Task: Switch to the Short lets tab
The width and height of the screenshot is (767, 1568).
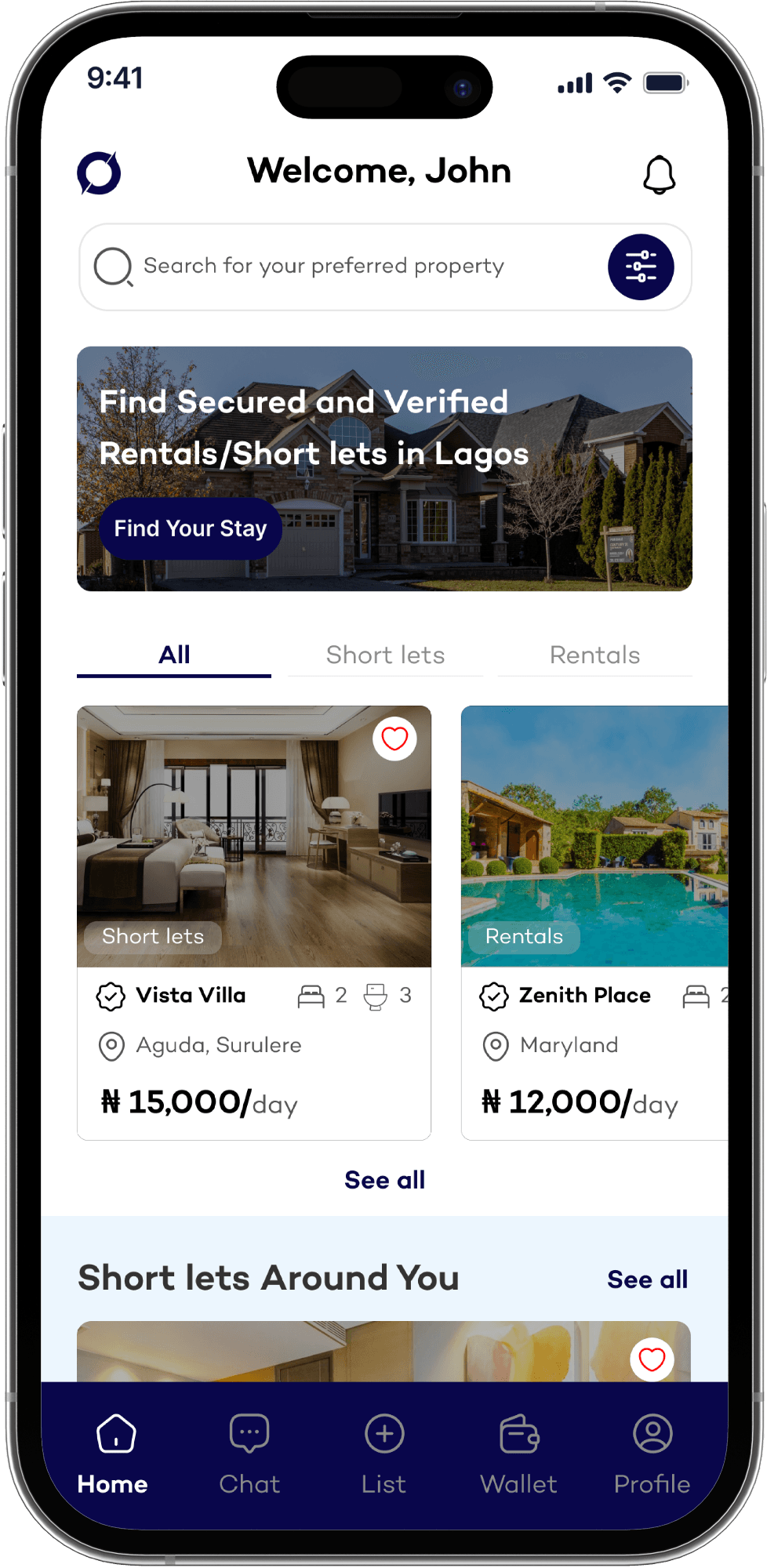Action: (385, 655)
